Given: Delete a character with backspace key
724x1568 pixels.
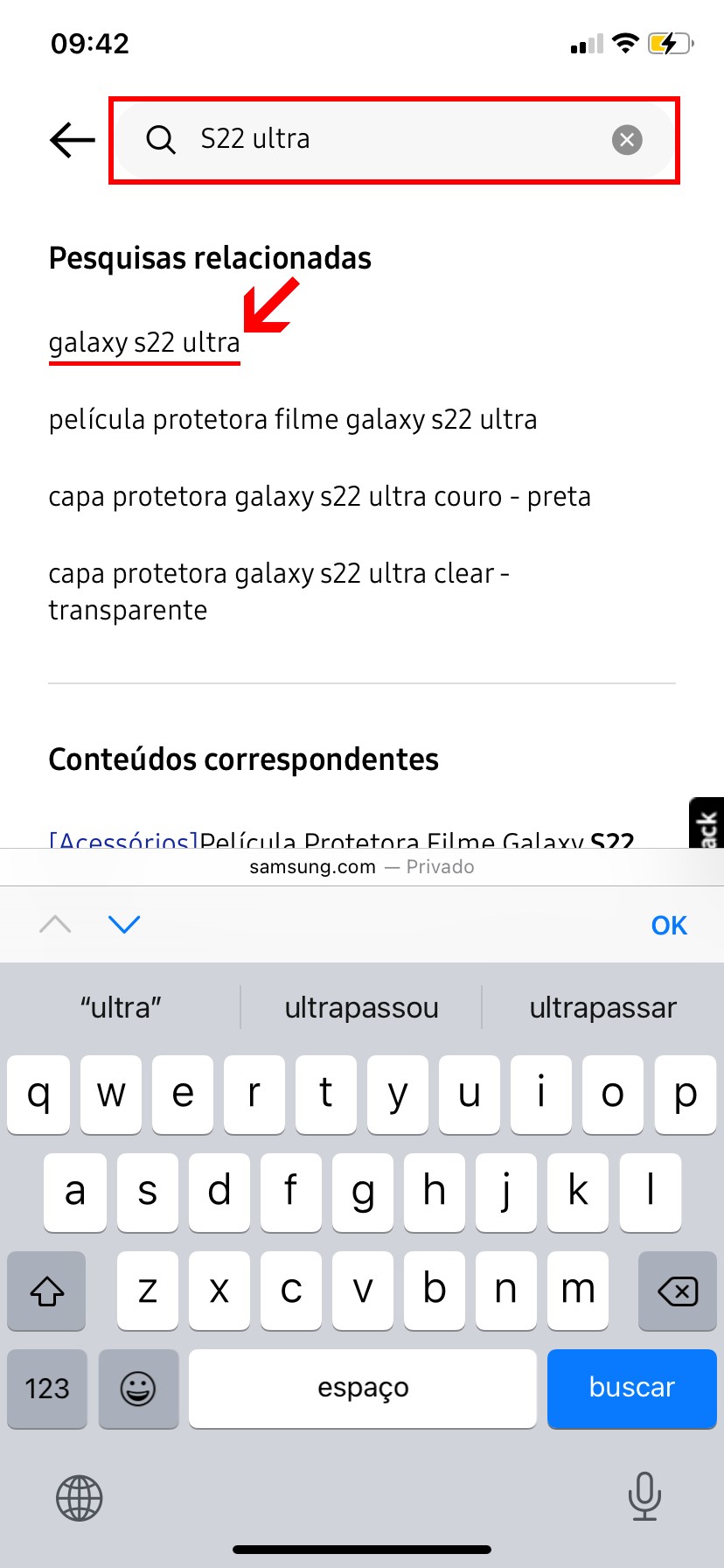Looking at the screenshot, I should click(677, 1291).
